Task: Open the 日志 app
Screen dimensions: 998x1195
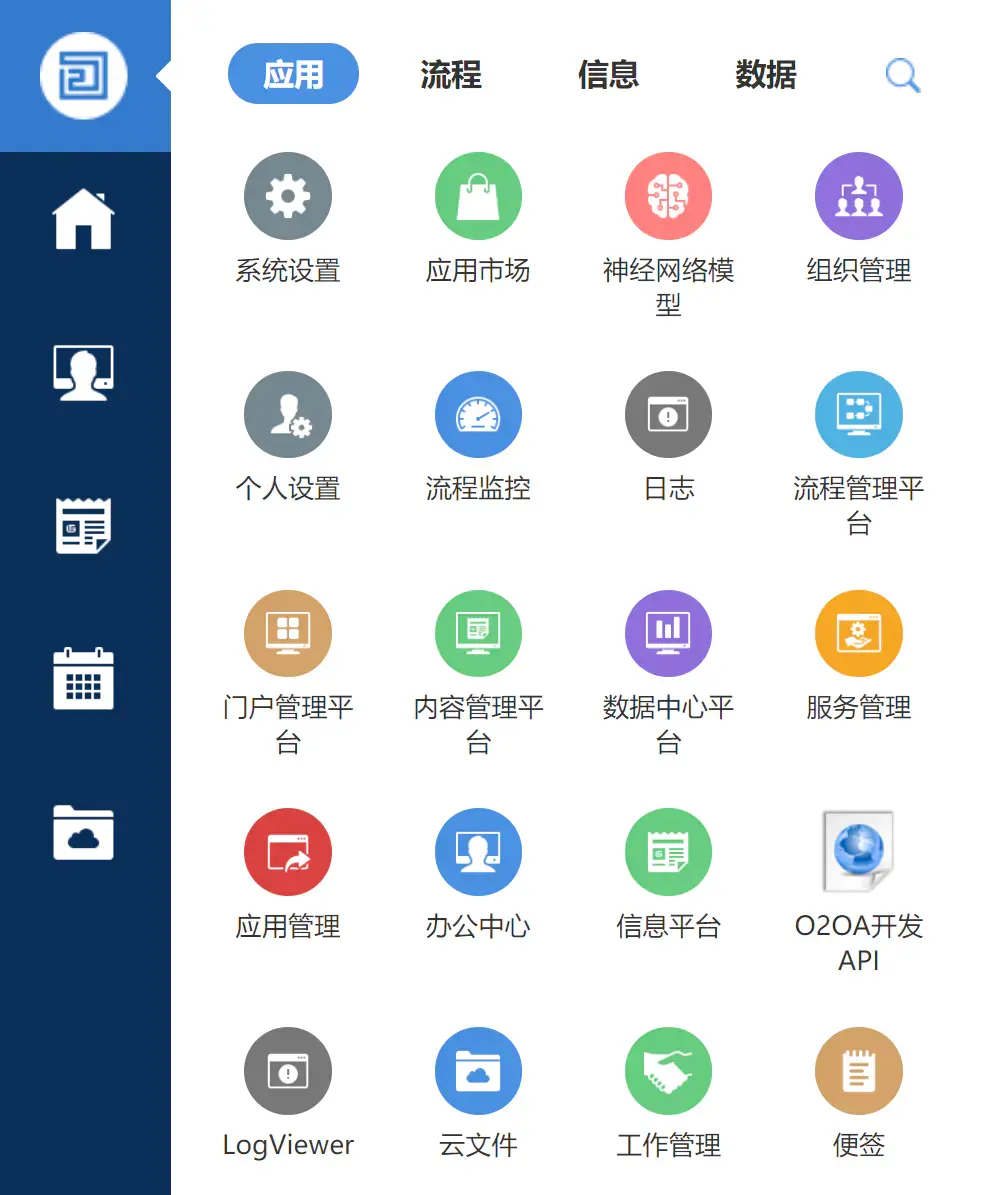Action: (668, 415)
